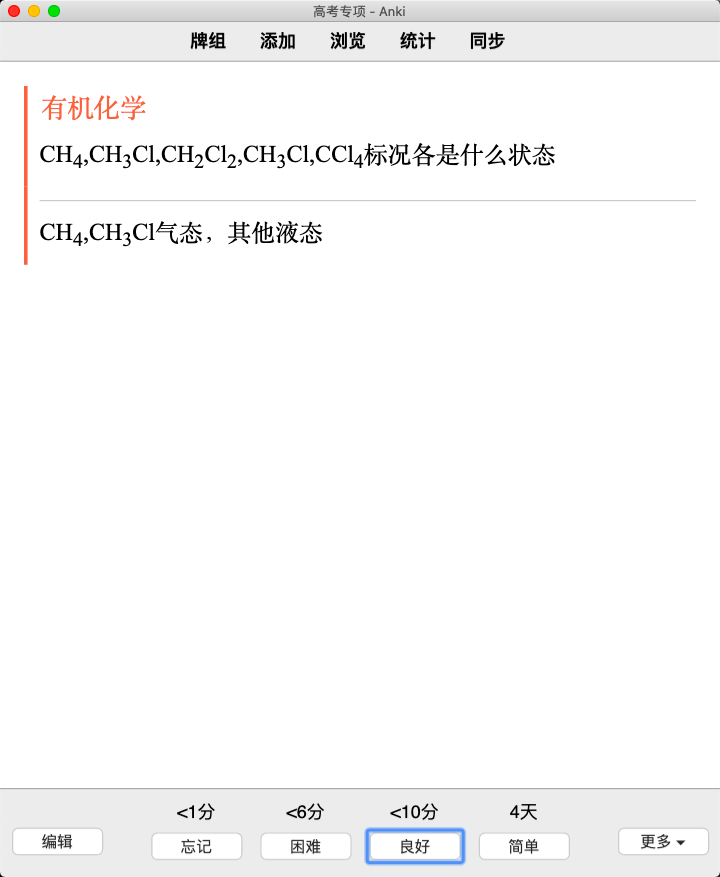
Task: Click 添加 to add a card
Action: (277, 41)
